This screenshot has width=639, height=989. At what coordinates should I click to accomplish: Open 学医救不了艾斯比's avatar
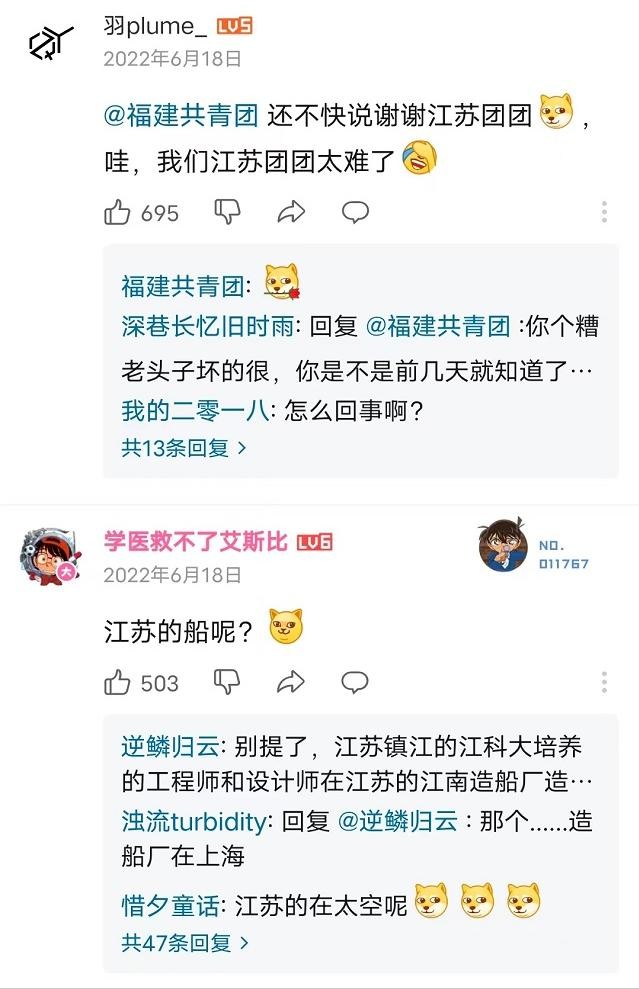(x=48, y=554)
